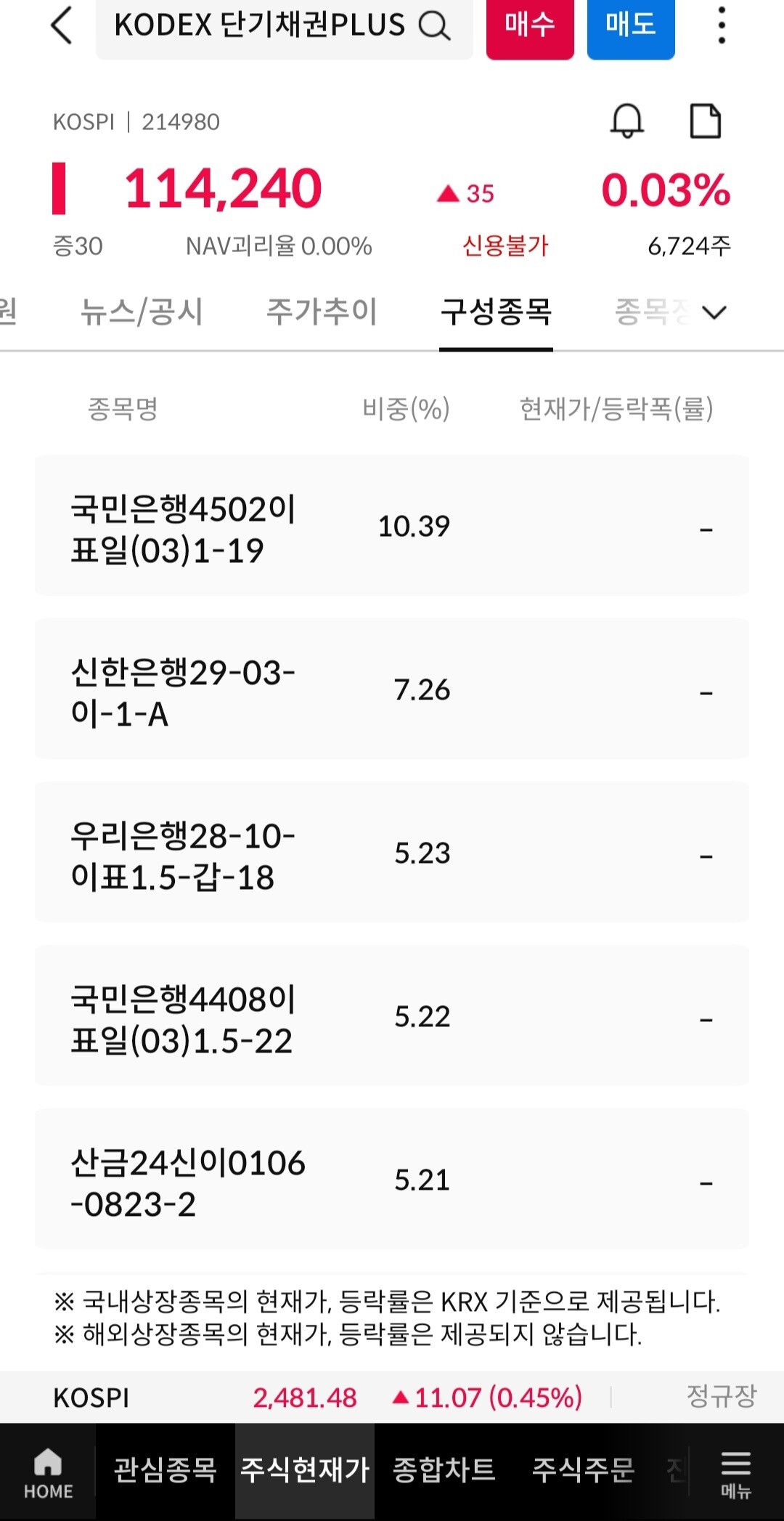Go back using the top-left arrow
This screenshot has width=784, height=1521.
pyautogui.click(x=62, y=25)
